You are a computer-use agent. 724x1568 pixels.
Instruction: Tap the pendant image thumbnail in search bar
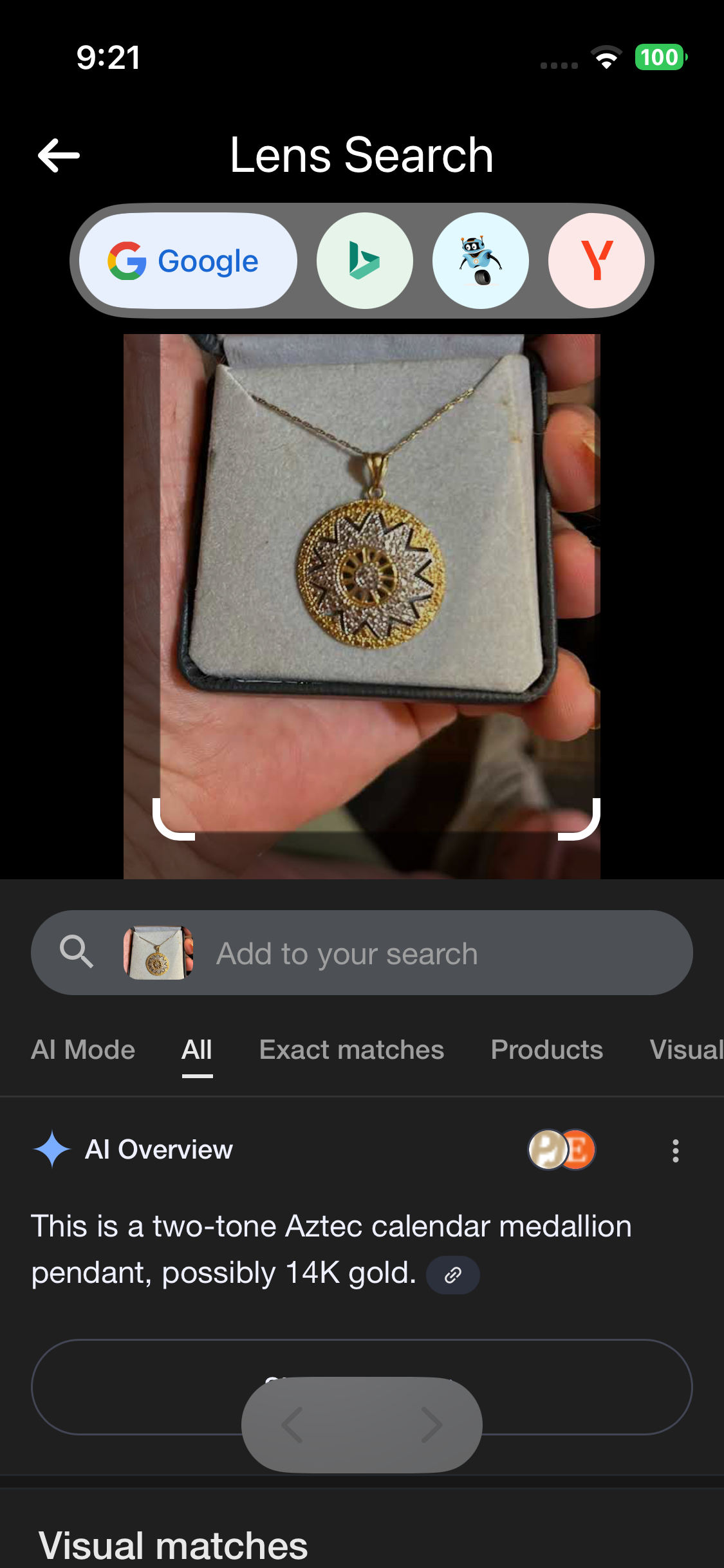tap(158, 953)
